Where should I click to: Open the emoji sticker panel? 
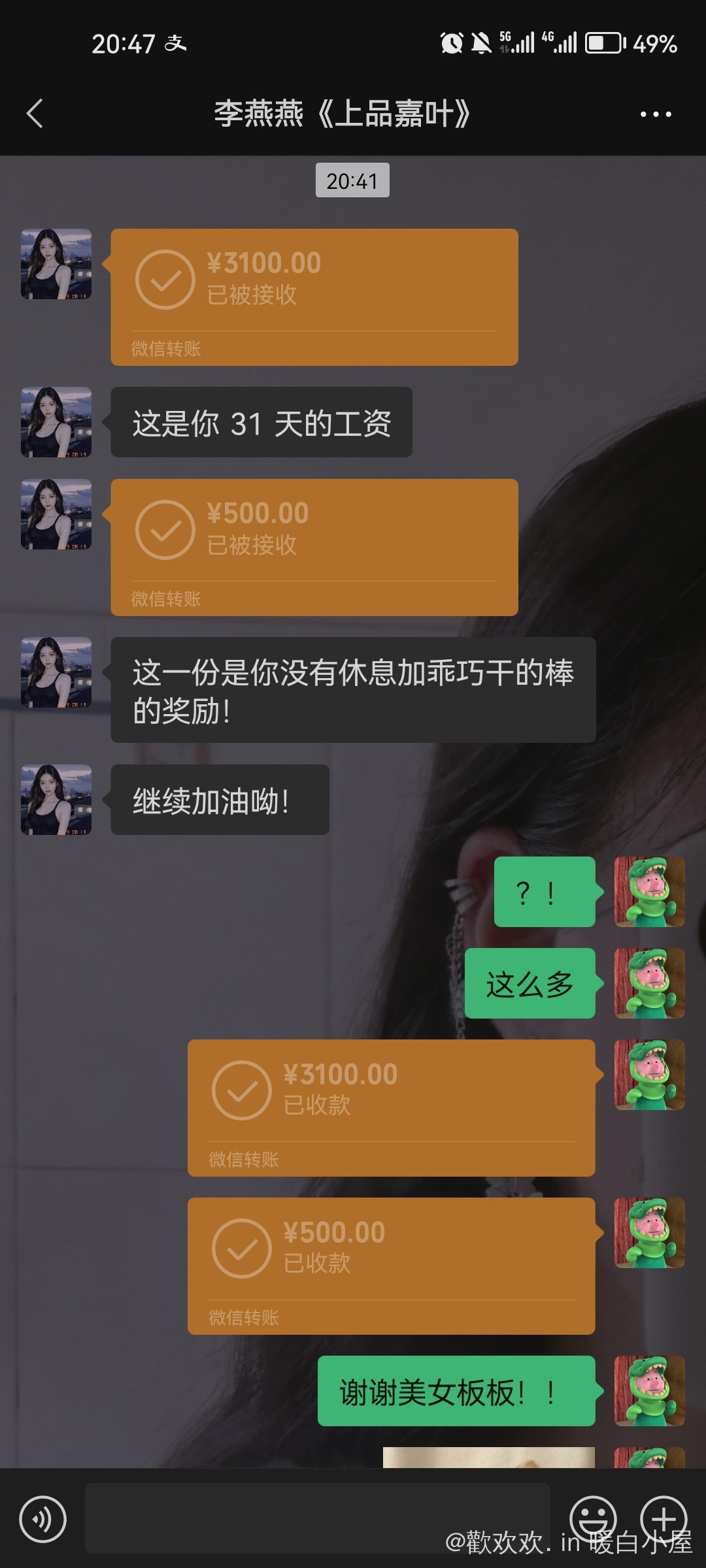tap(593, 1518)
